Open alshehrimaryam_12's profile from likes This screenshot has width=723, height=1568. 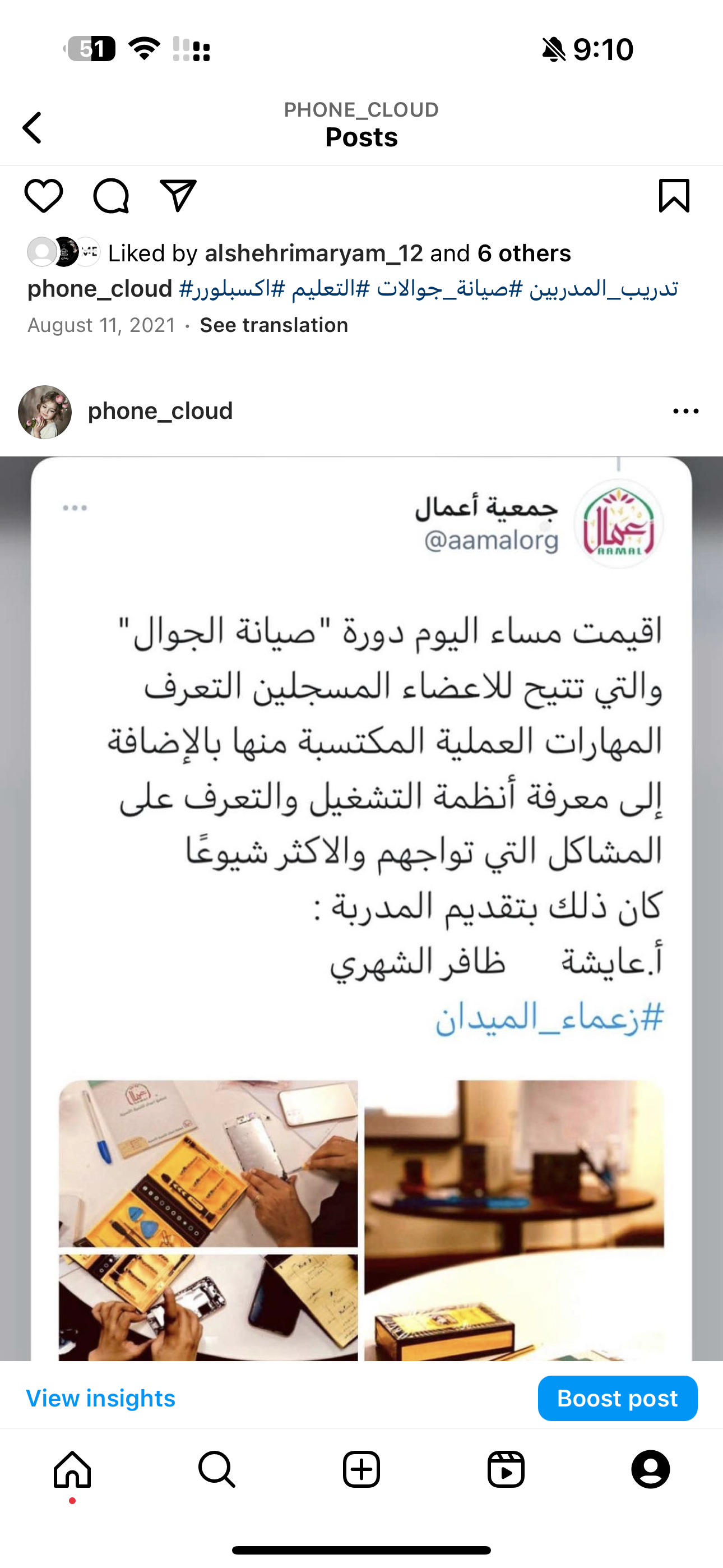click(313, 253)
